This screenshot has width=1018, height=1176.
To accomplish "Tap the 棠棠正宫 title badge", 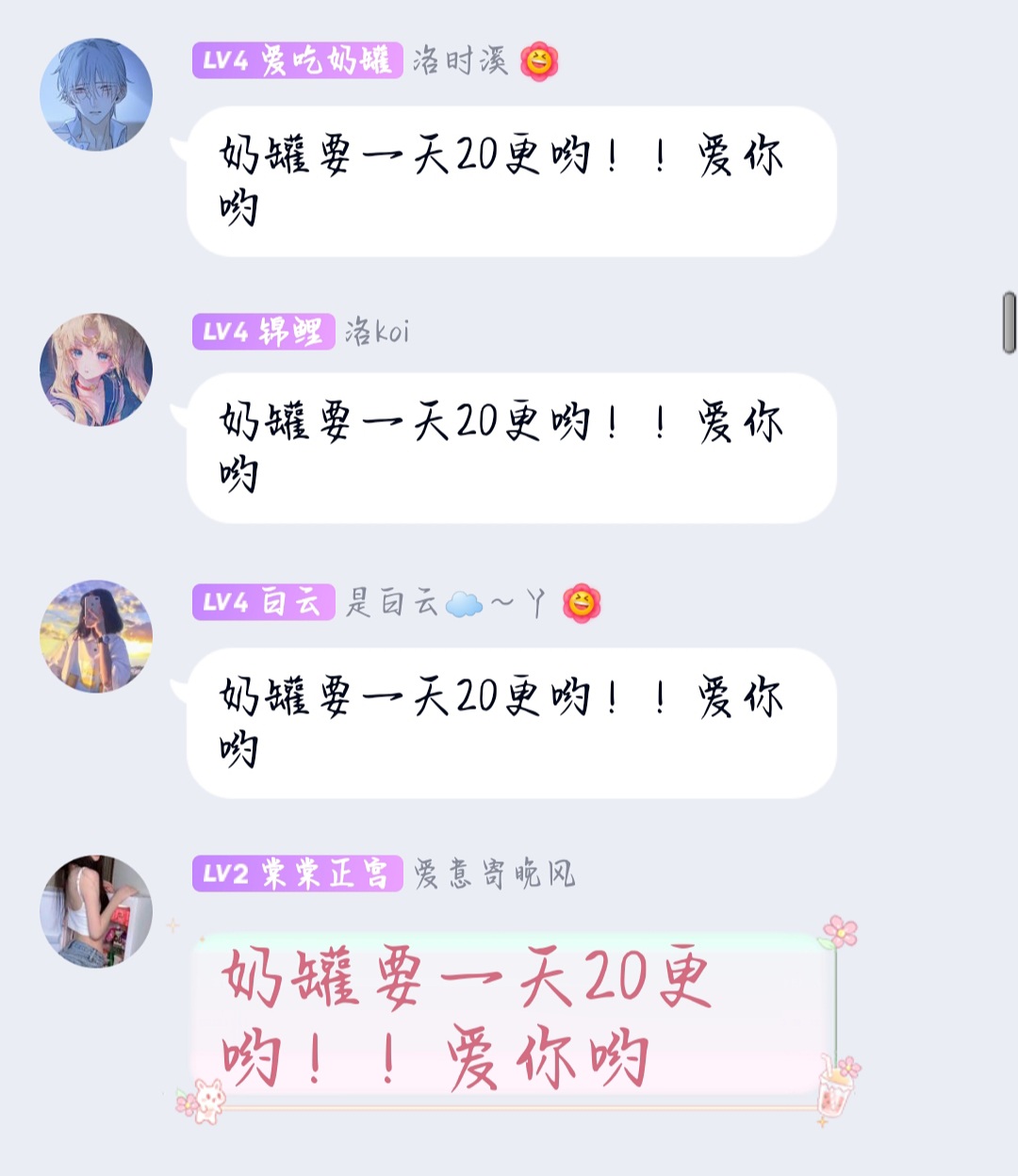I will (x=297, y=874).
